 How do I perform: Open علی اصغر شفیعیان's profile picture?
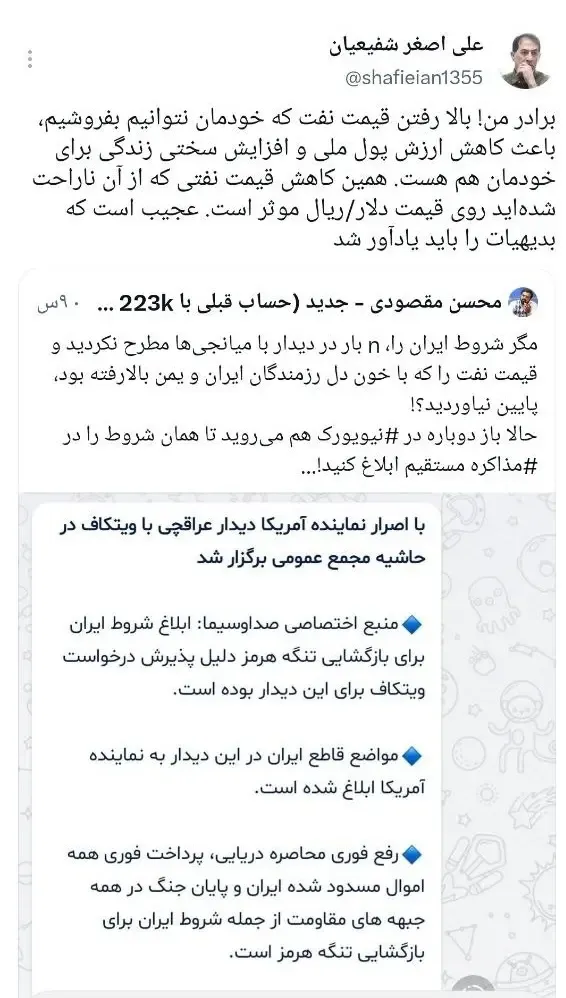pyautogui.click(x=525, y=61)
